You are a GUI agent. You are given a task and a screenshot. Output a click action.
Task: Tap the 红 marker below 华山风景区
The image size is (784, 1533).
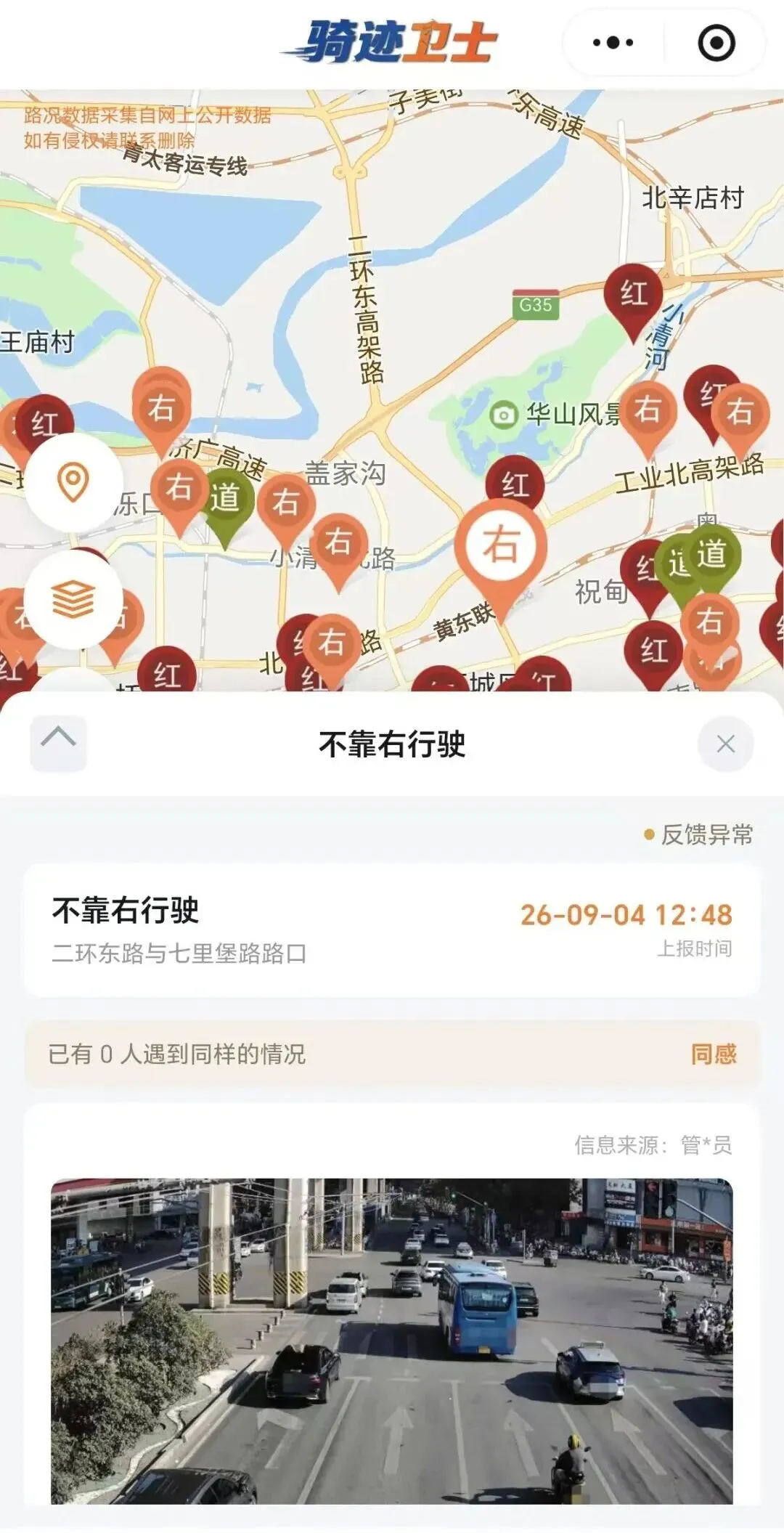[515, 484]
